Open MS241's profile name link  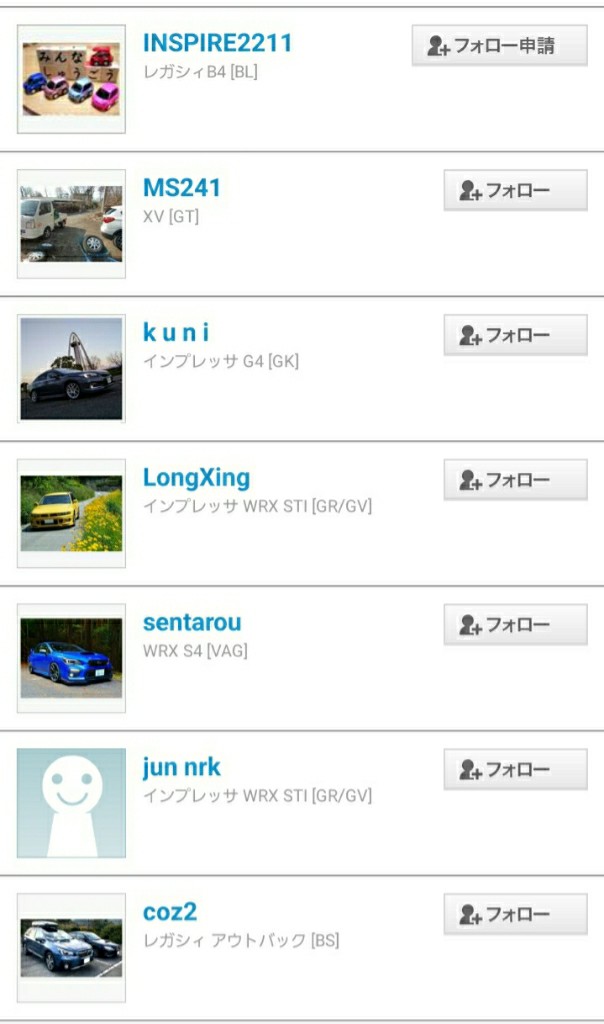point(182,188)
